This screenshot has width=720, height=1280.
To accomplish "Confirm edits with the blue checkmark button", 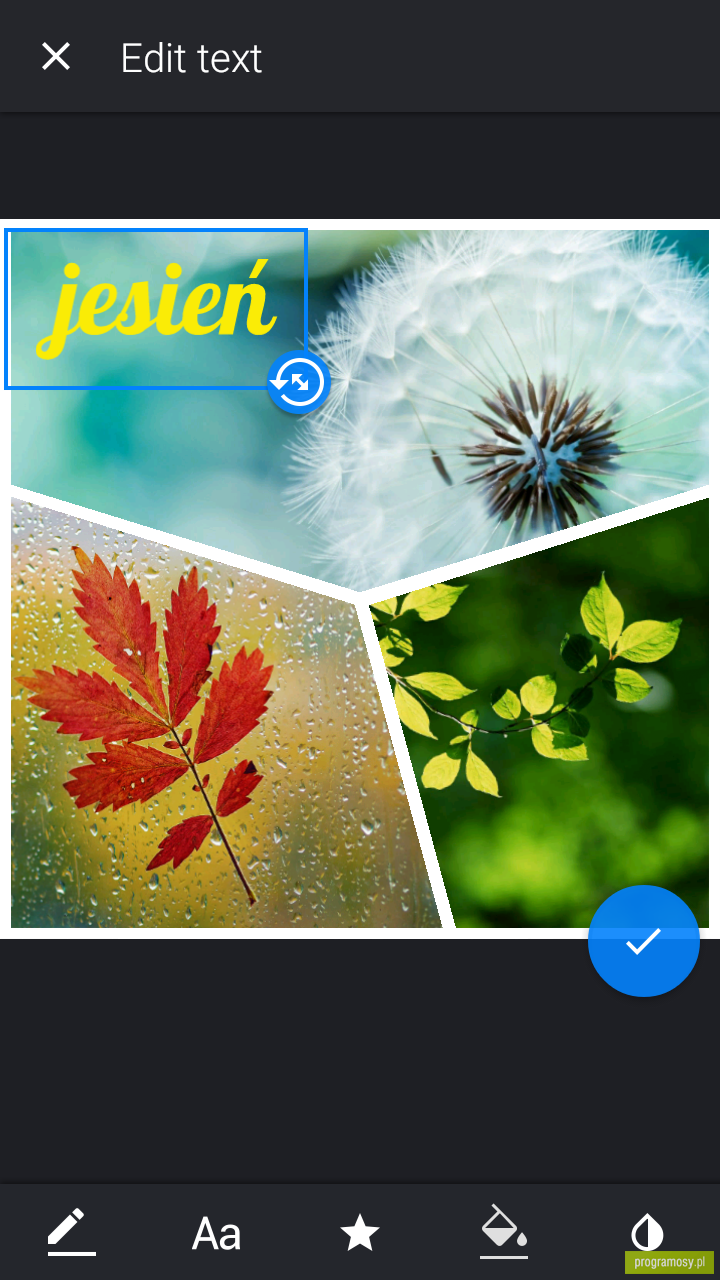I will pyautogui.click(x=643, y=941).
